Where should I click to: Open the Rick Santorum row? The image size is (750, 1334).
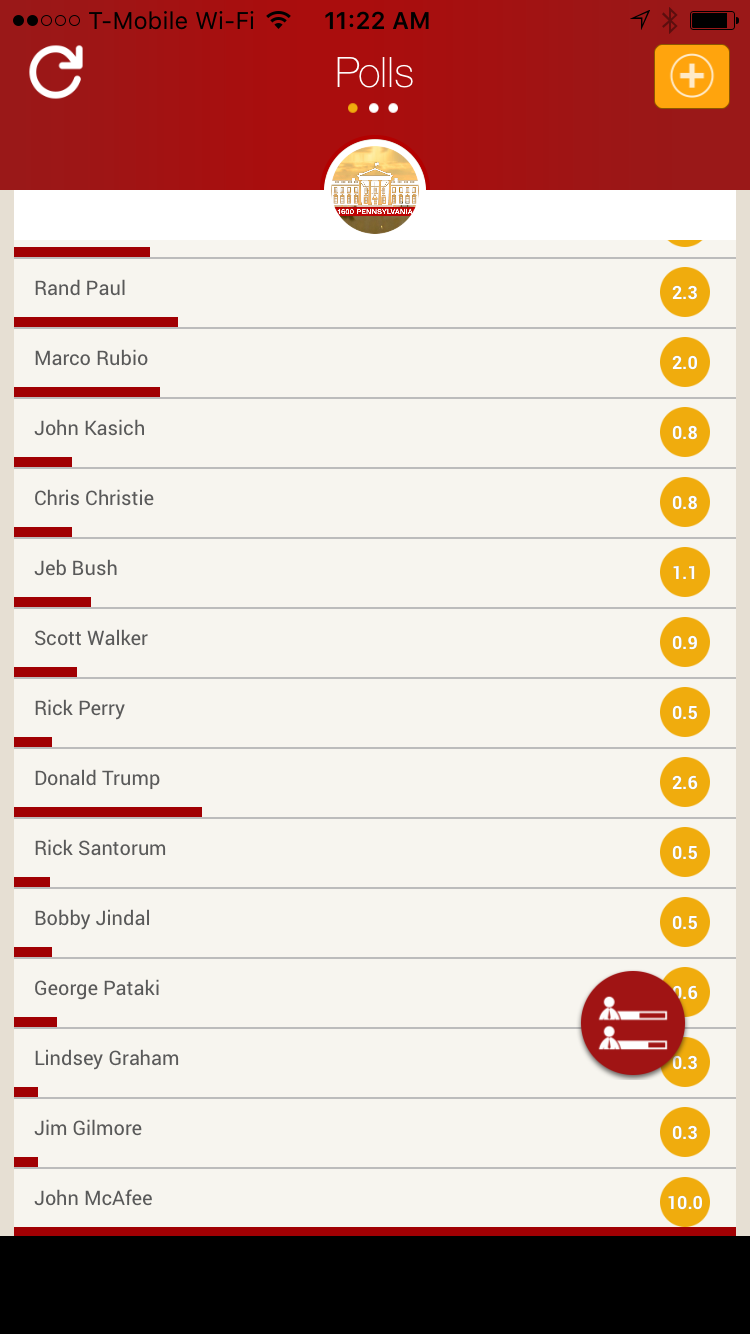[x=375, y=853]
